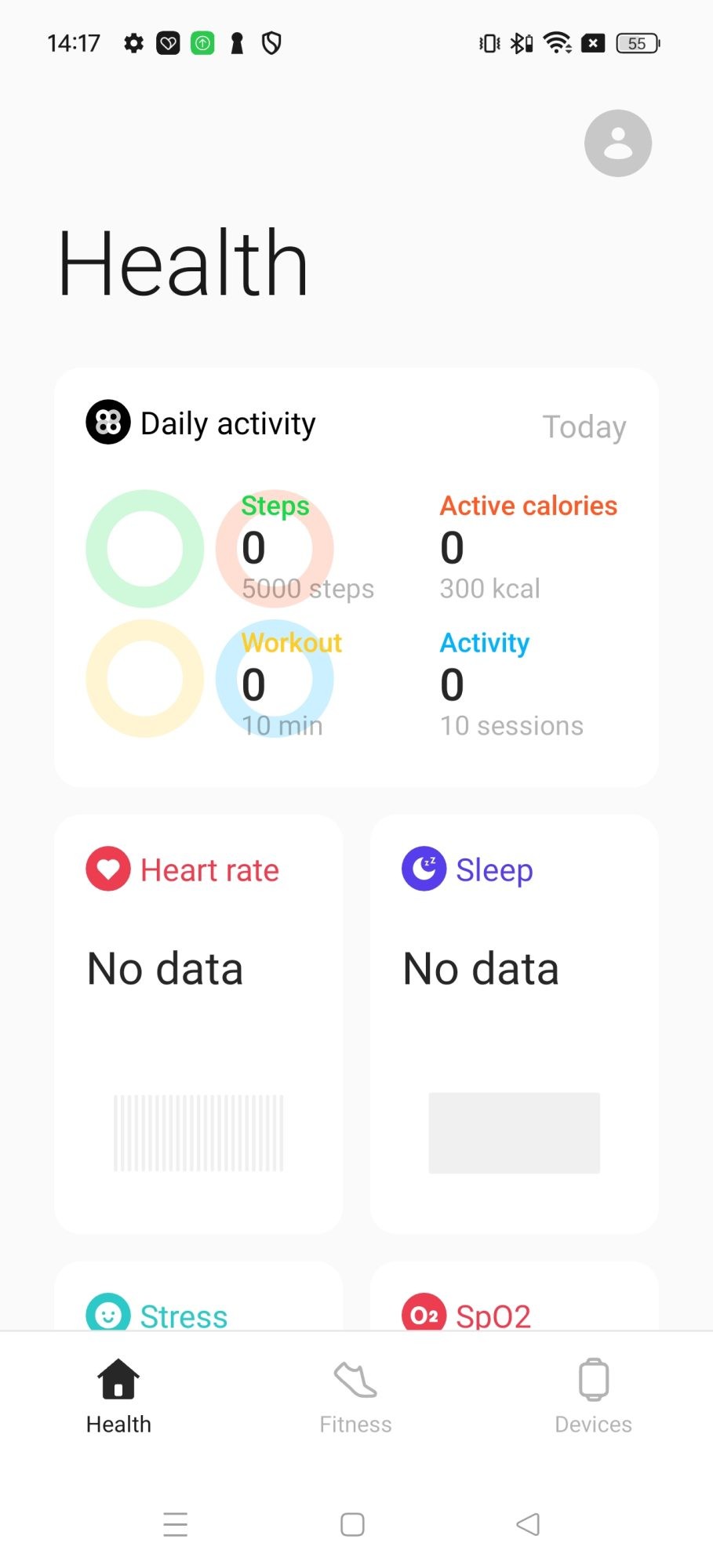Tap the system home button
The height and width of the screenshot is (1568, 713).
pyautogui.click(x=352, y=1524)
